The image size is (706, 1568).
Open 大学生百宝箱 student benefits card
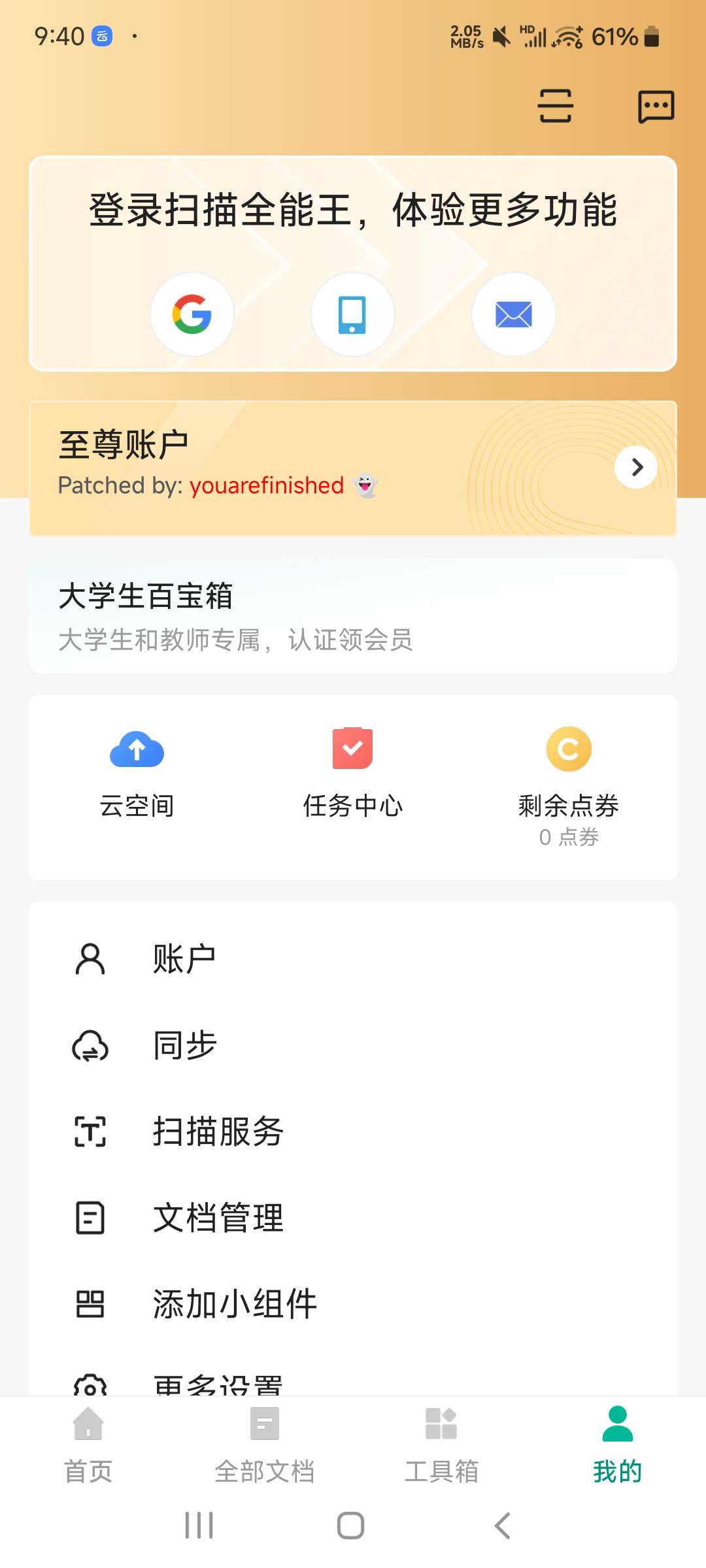pos(353,616)
